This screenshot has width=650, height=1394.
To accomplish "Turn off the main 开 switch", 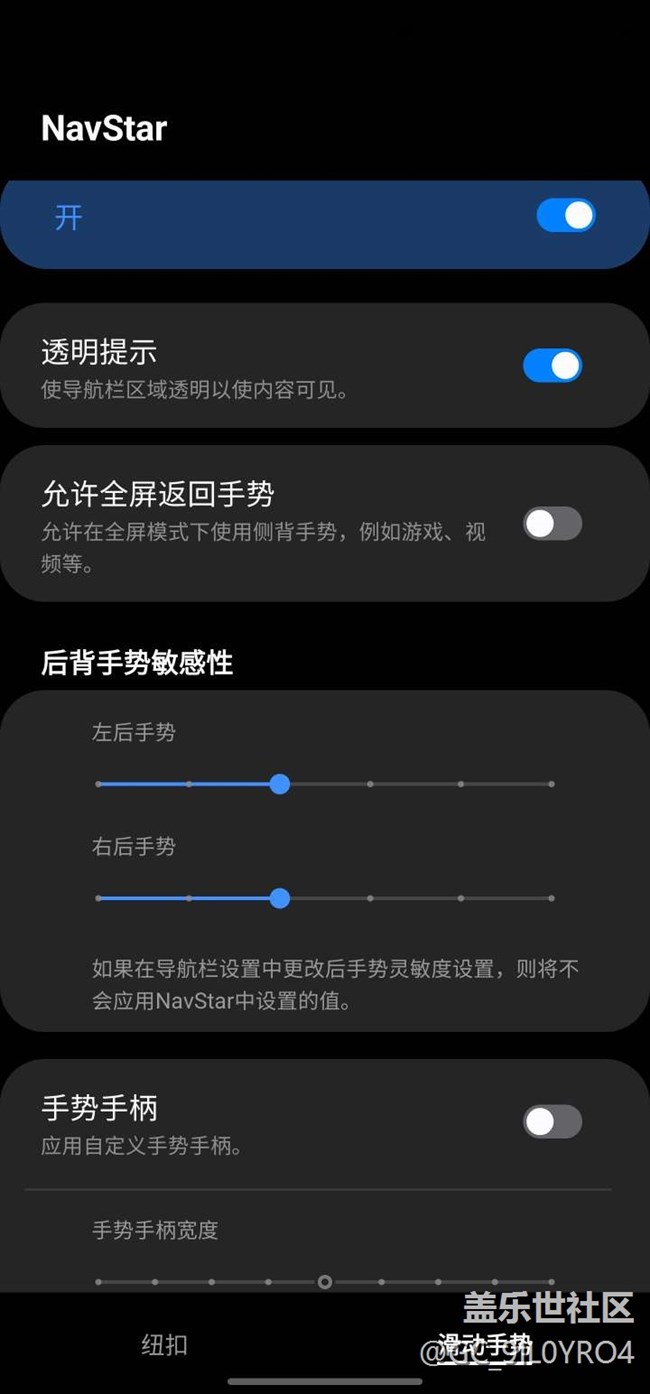I will point(566,215).
